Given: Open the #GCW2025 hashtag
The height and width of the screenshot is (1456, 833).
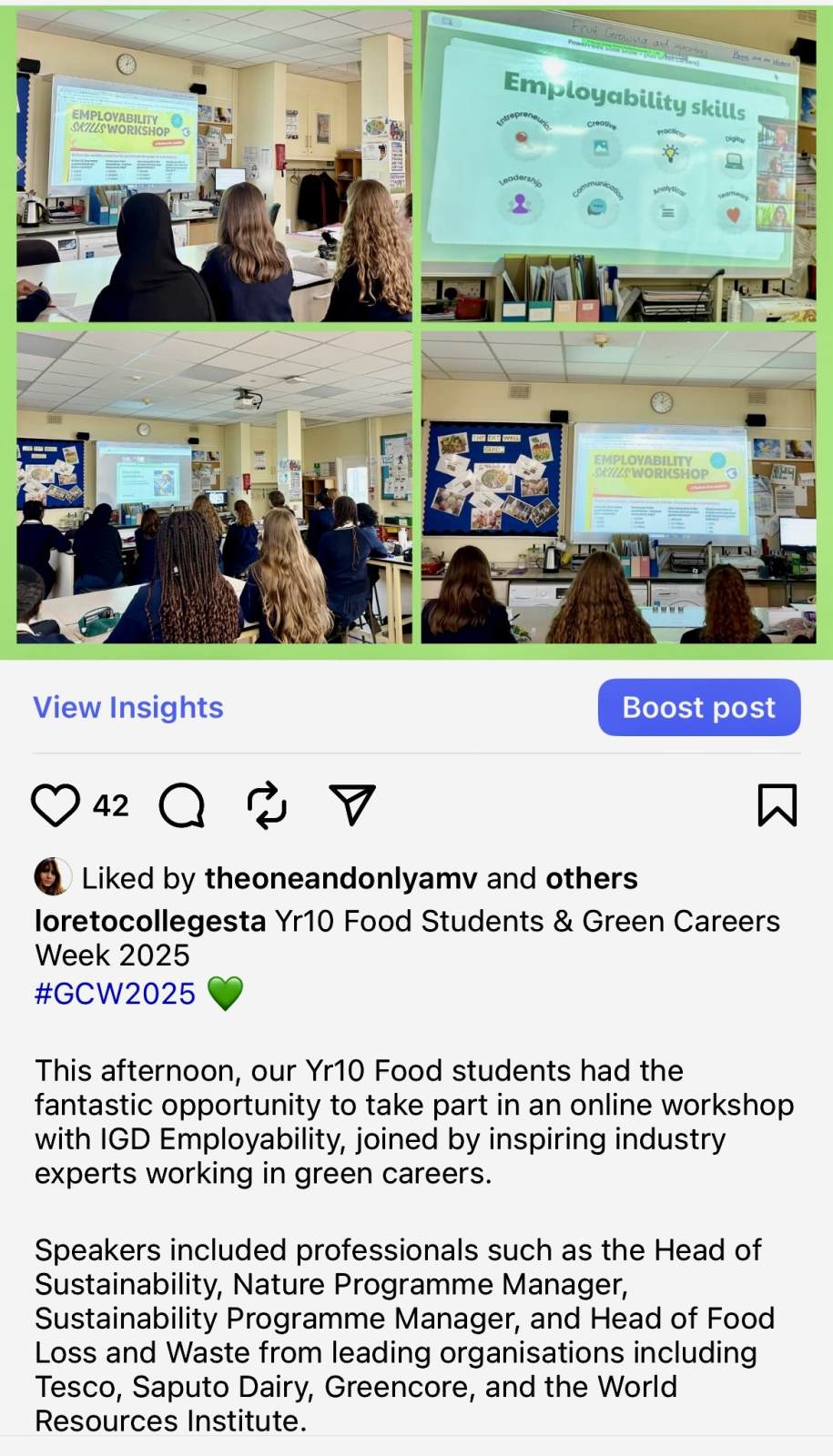Looking at the screenshot, I should pos(115,993).
